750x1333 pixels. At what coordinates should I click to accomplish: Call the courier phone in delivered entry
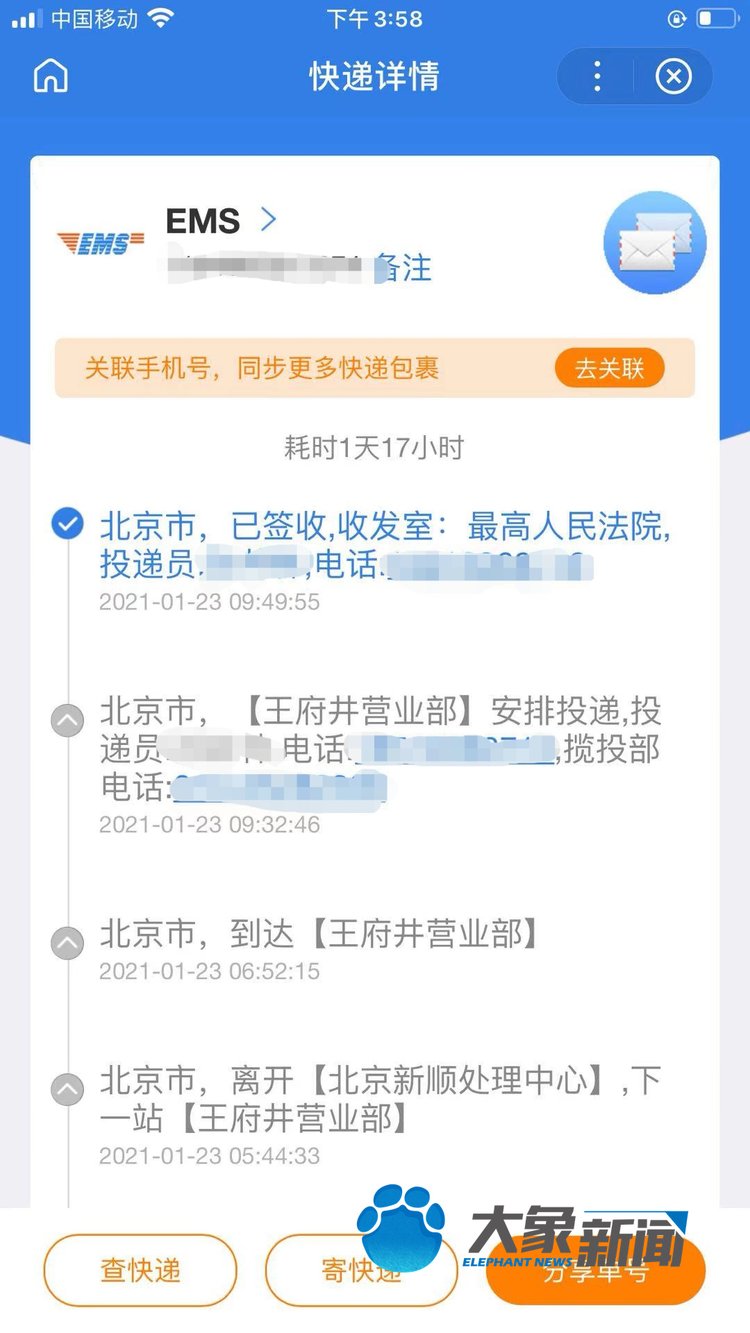pyautogui.click(x=488, y=566)
